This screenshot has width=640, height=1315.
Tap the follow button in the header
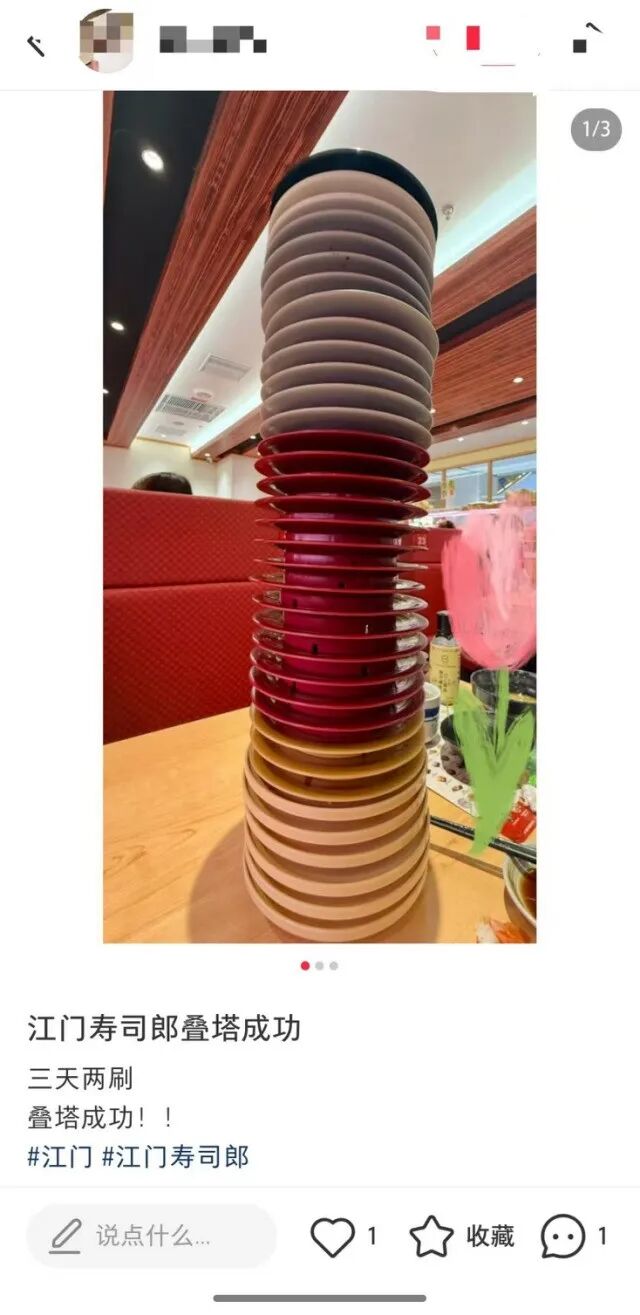coord(480,44)
